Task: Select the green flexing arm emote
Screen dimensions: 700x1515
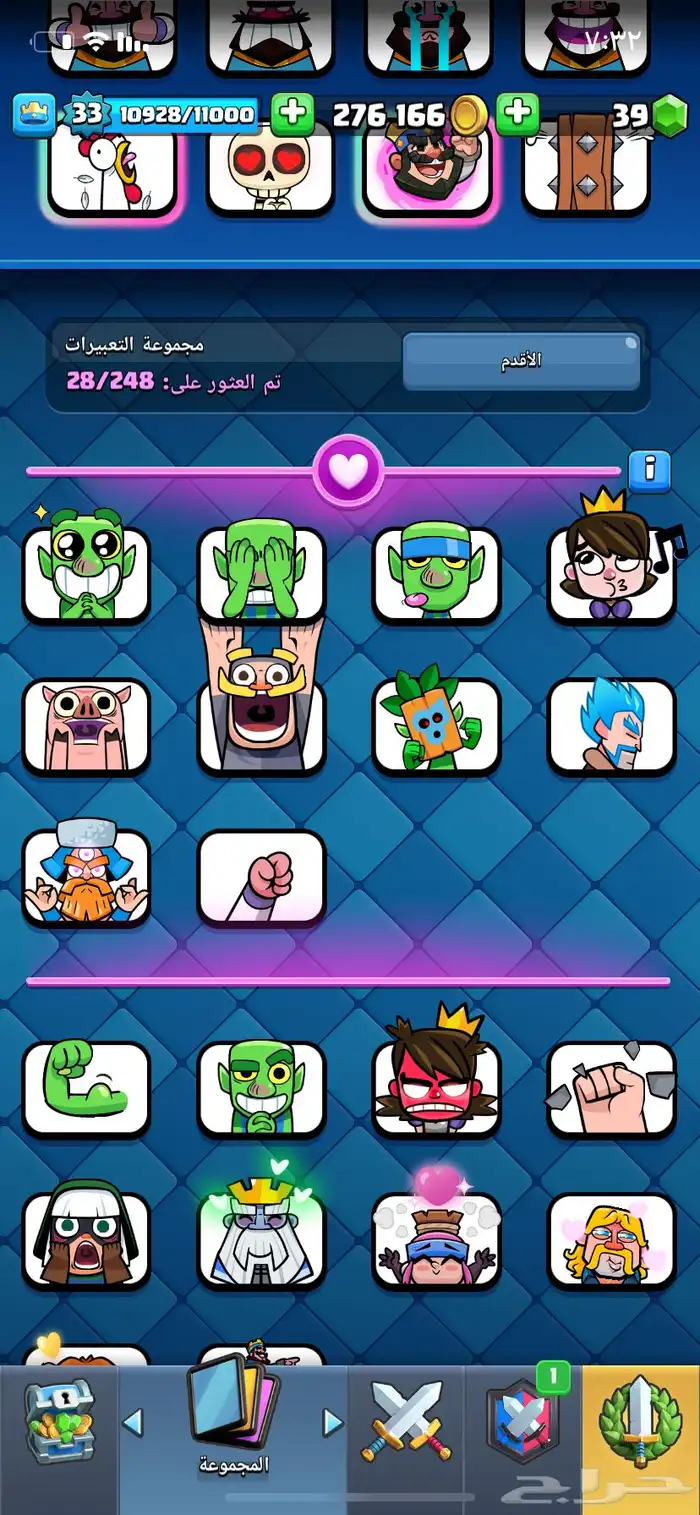Action: point(86,1089)
